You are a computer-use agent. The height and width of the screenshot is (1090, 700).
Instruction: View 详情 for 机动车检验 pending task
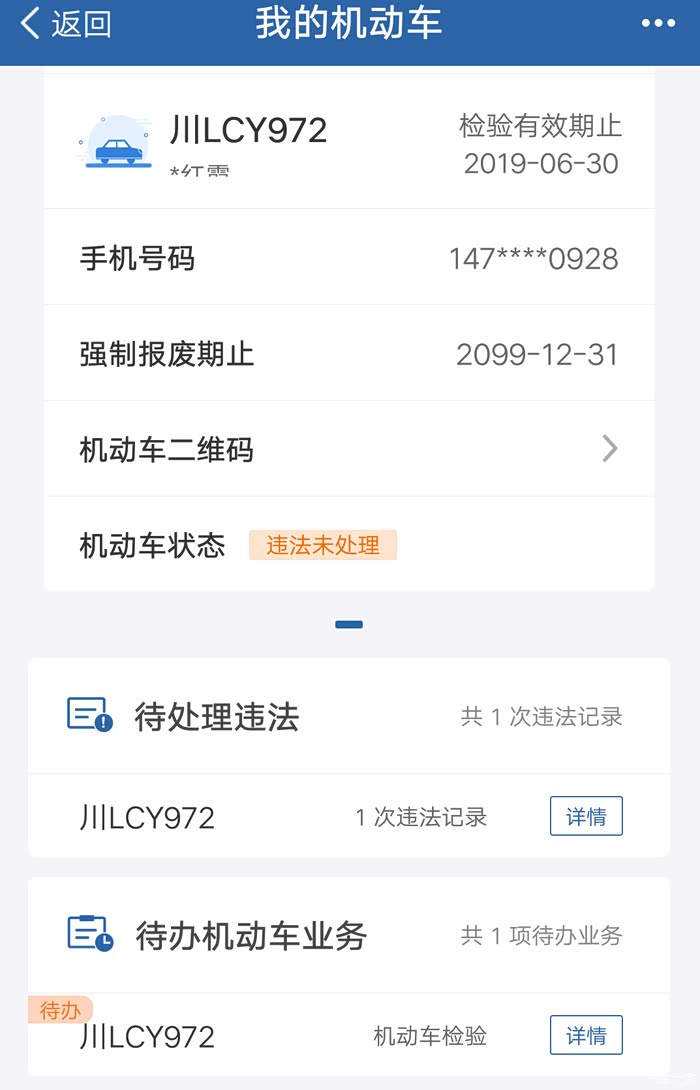[586, 1035]
